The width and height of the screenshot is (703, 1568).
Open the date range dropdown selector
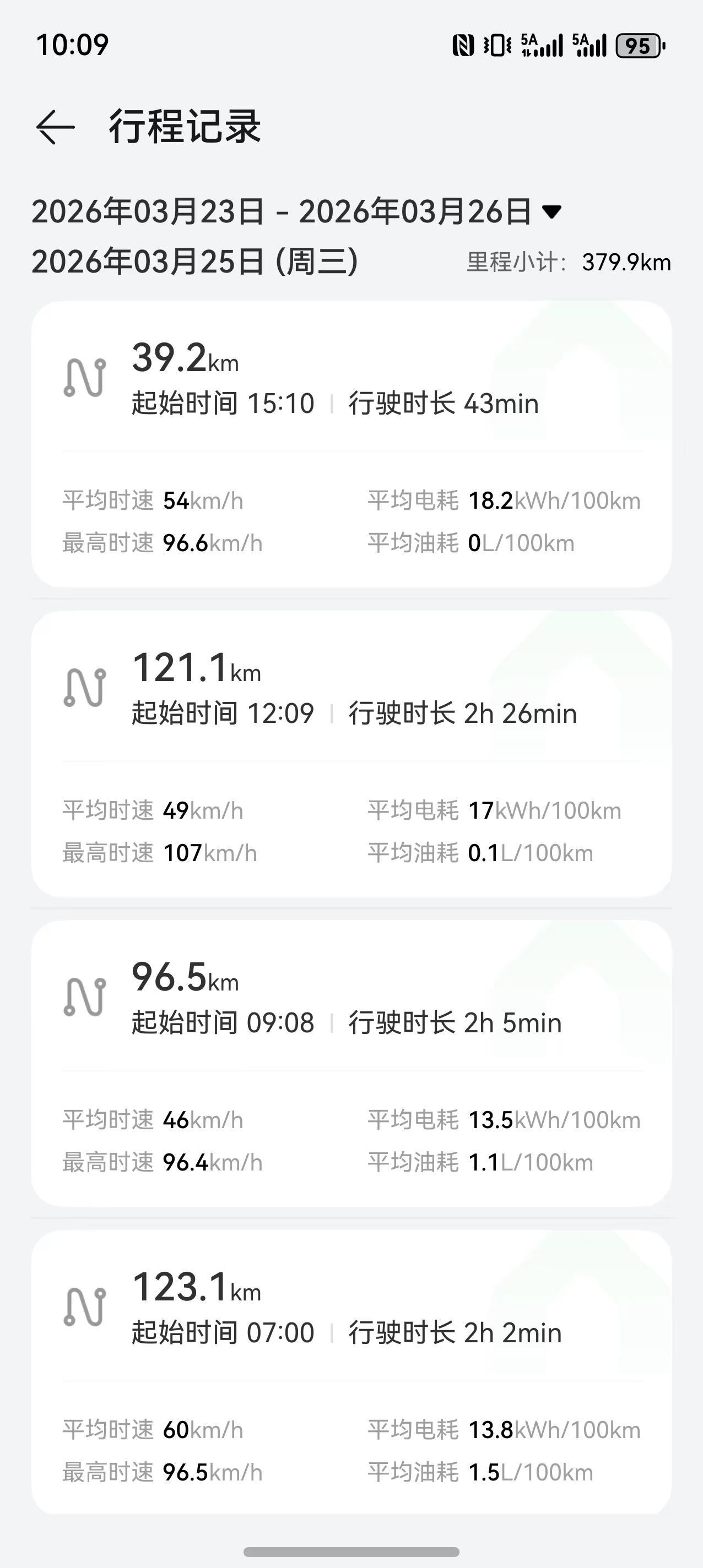(551, 212)
